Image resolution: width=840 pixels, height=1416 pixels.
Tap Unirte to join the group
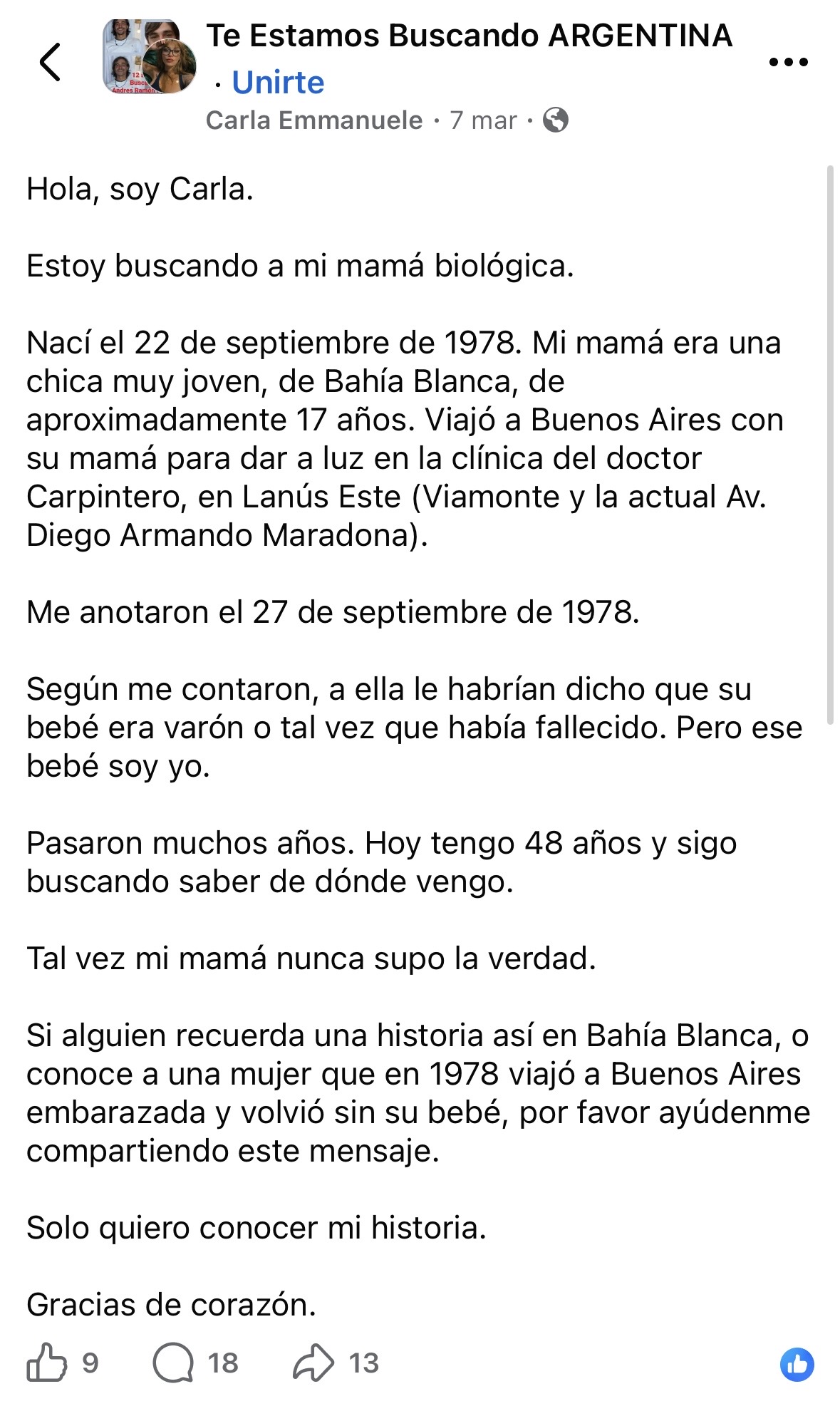278,83
